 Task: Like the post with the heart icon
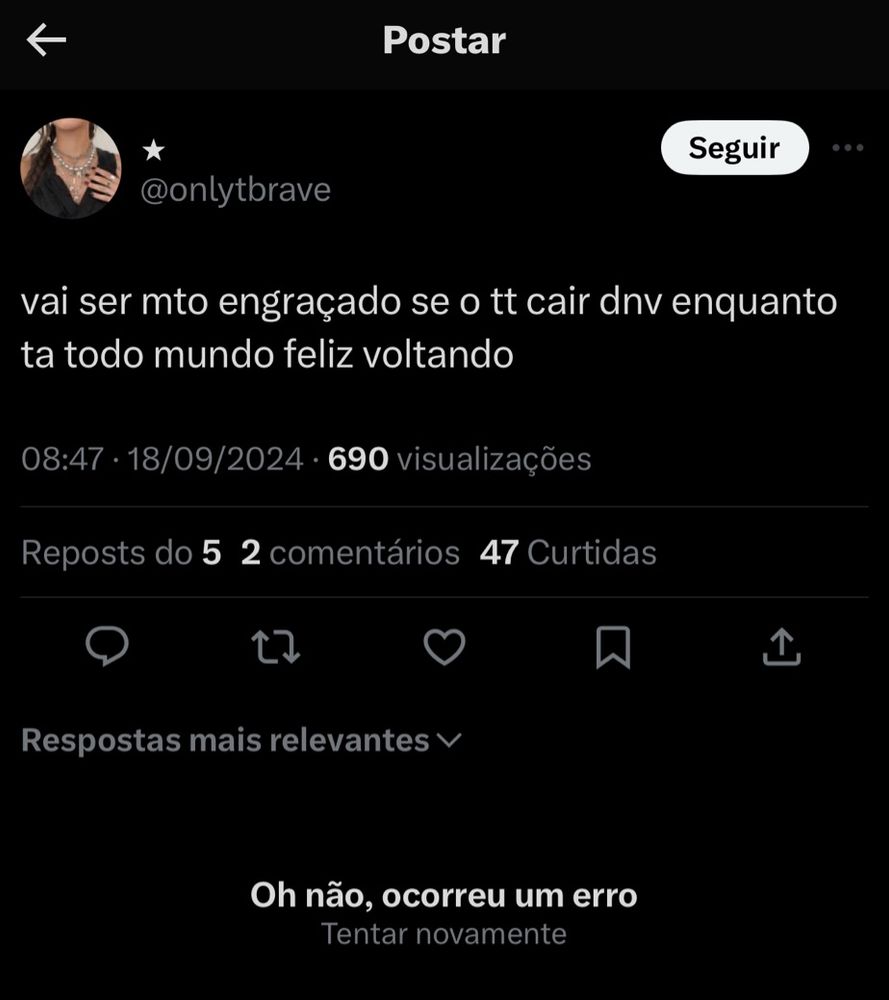tap(444, 647)
